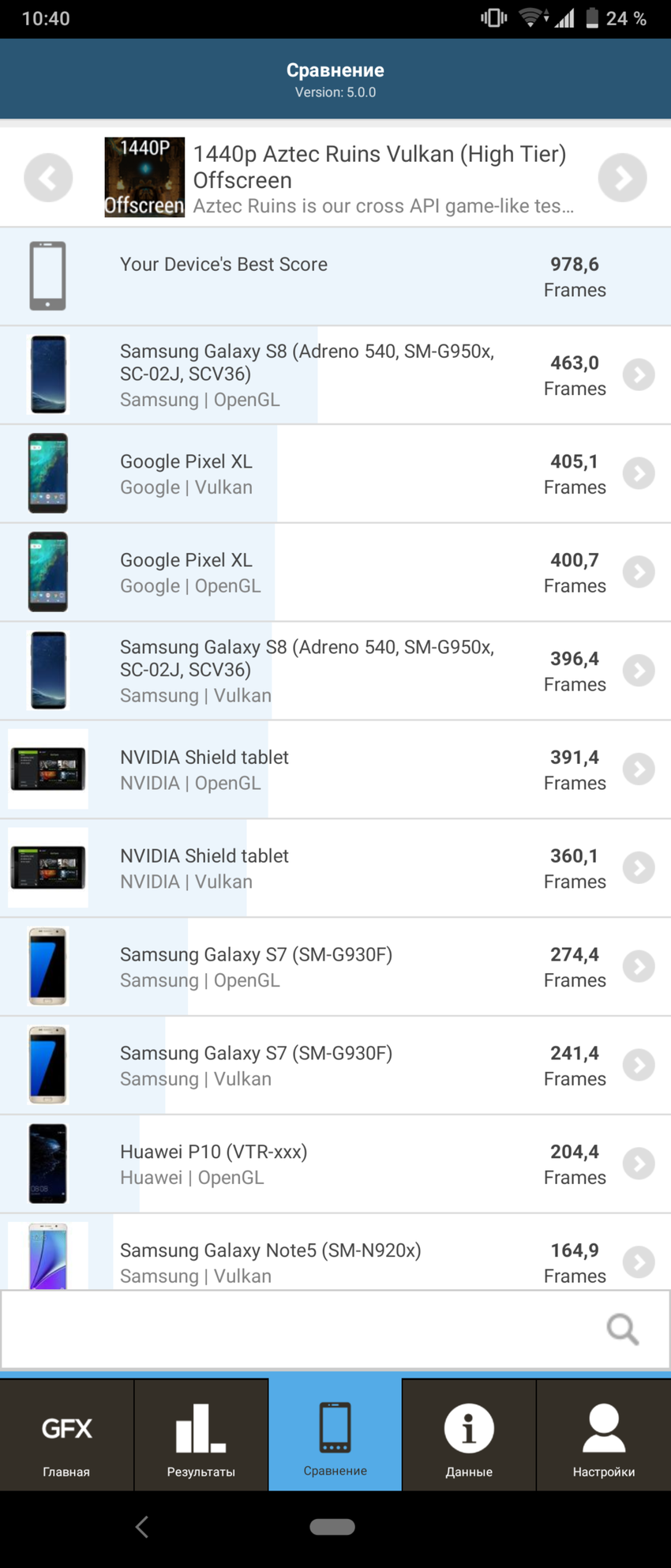Viewport: 671px width, 1568px height.
Task: Tap the device search field
Action: [x=300, y=1329]
